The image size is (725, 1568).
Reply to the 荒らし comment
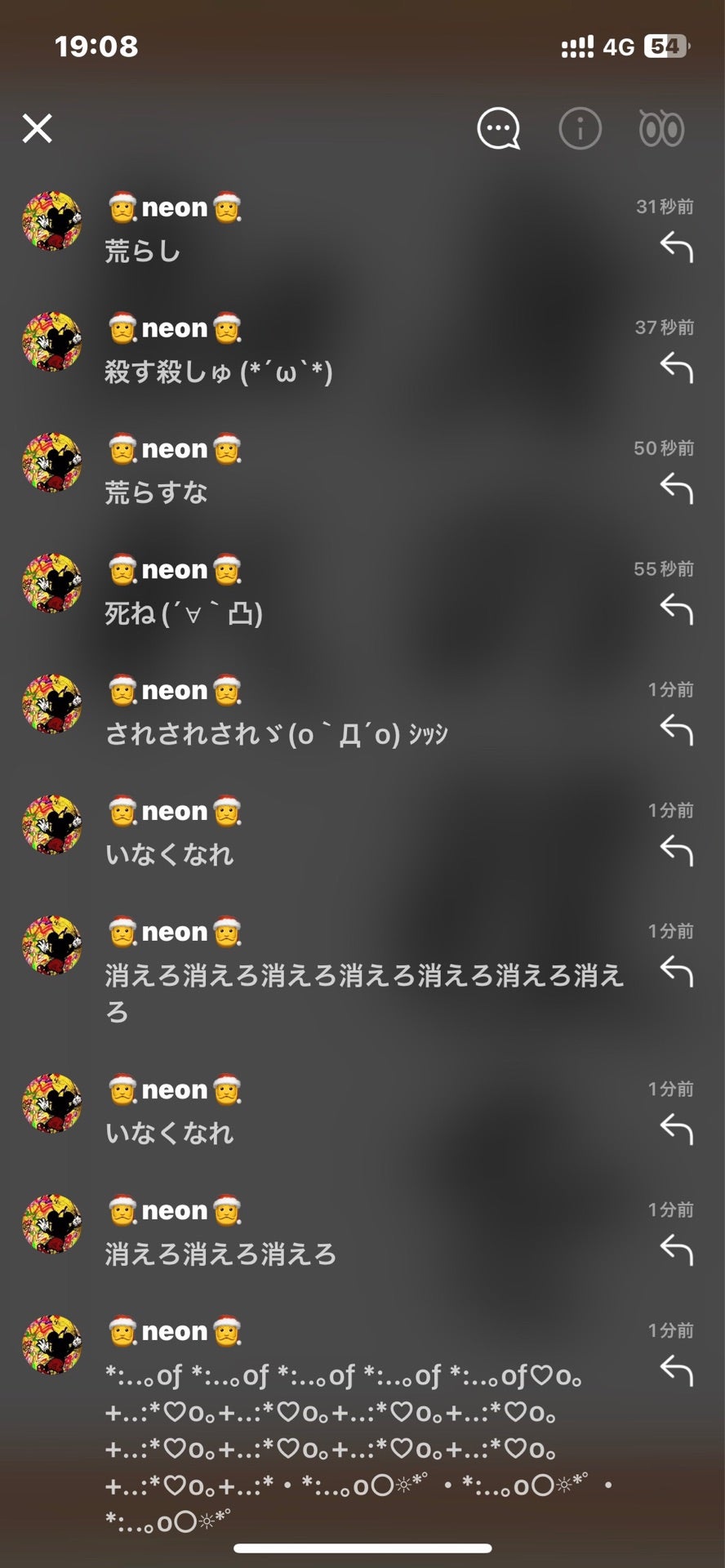676,247
